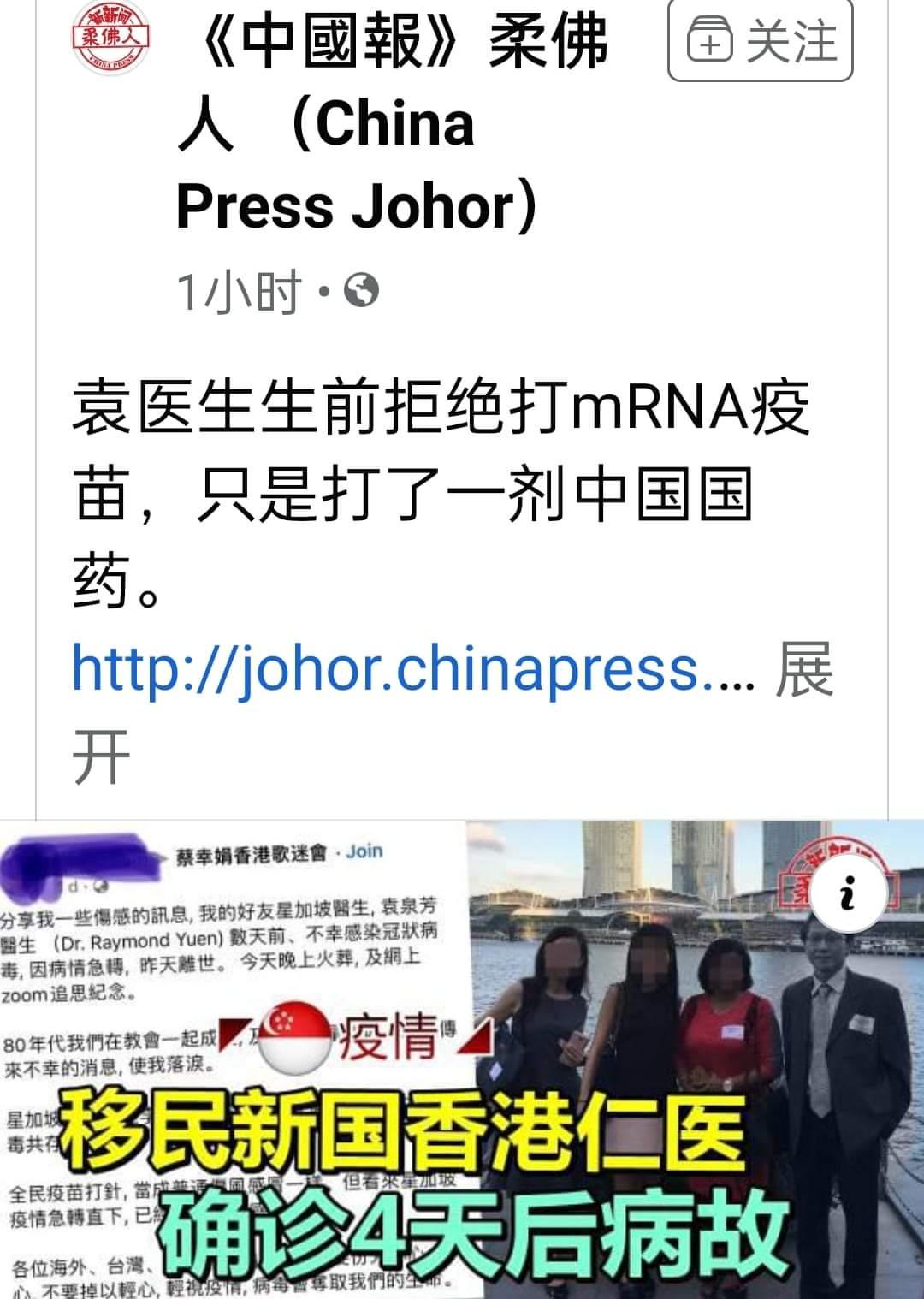The image size is (924, 1299).
Task: Open the China Press Johor page avatar
Action: click(110, 39)
